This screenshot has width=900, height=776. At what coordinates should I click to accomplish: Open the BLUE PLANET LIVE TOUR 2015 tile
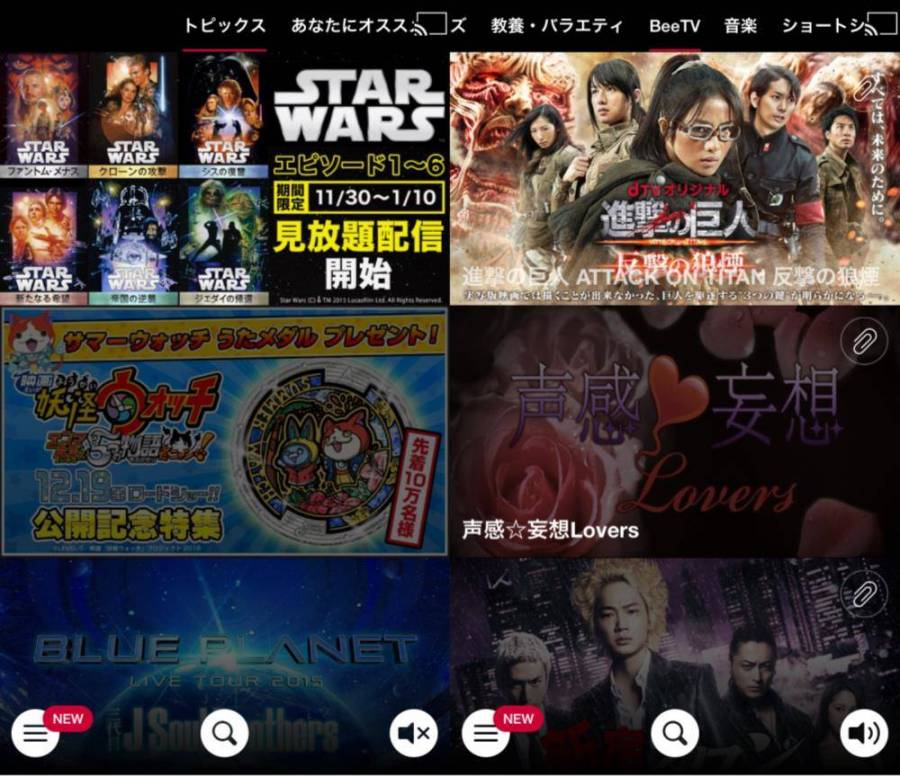tap(224, 650)
